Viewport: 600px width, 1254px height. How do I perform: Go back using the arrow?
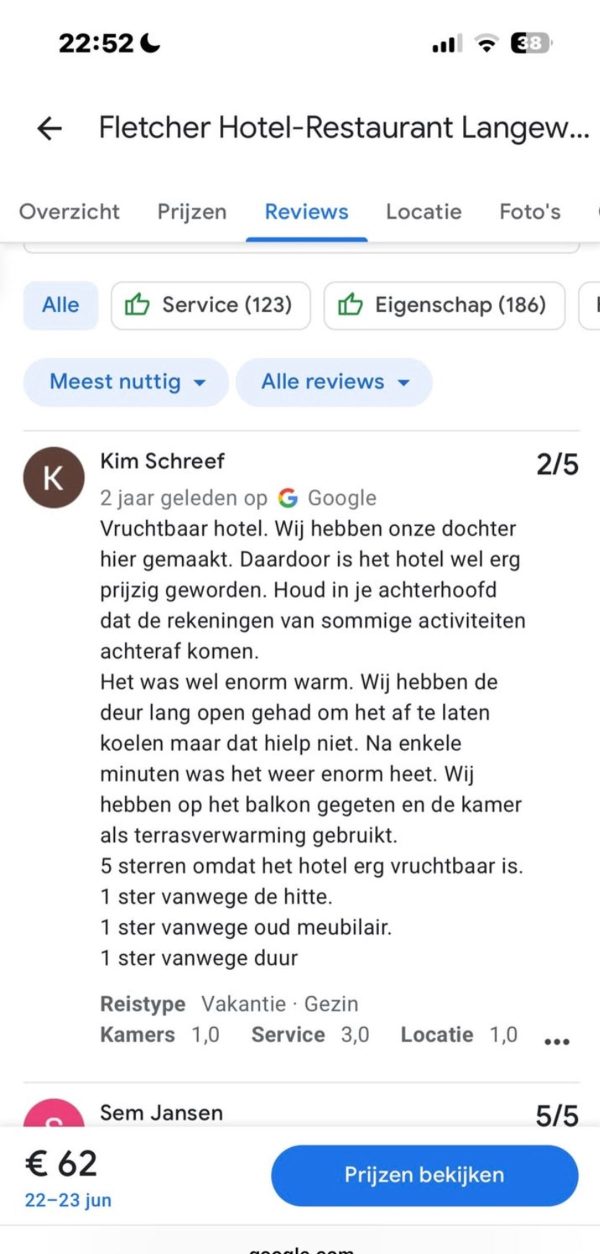pos(49,128)
